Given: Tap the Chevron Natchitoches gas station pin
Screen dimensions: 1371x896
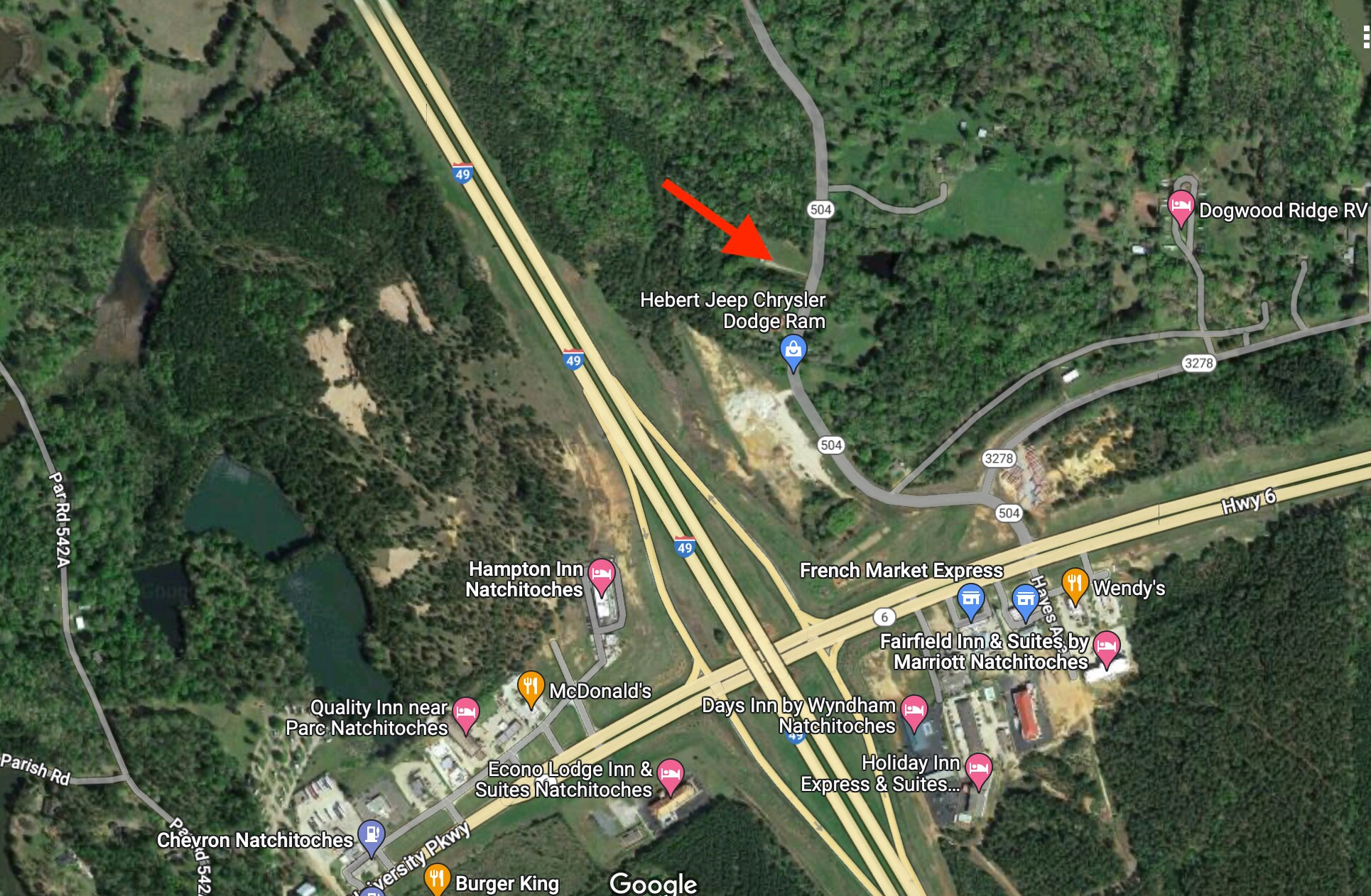Looking at the screenshot, I should (371, 835).
